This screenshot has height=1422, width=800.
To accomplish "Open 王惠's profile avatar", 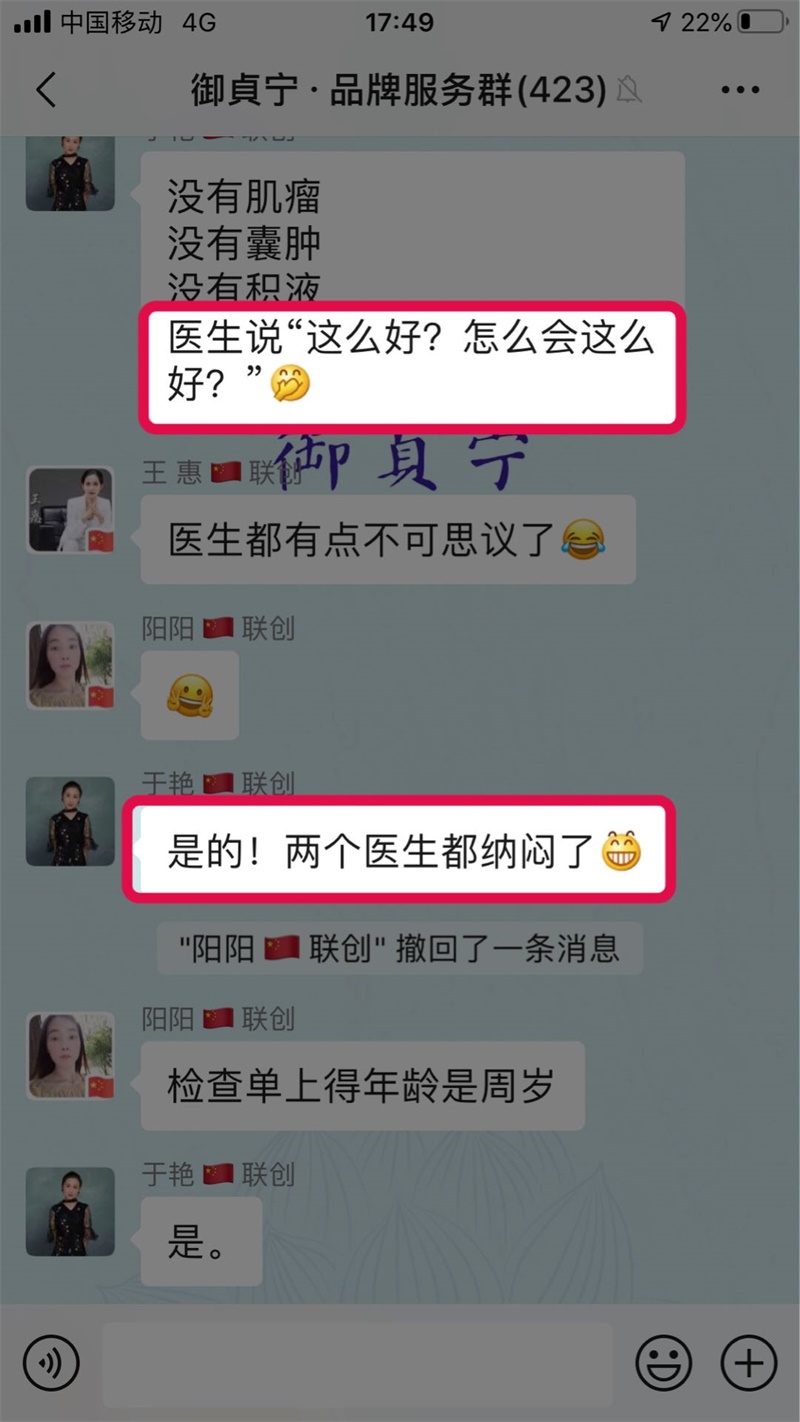I will pos(70,509).
